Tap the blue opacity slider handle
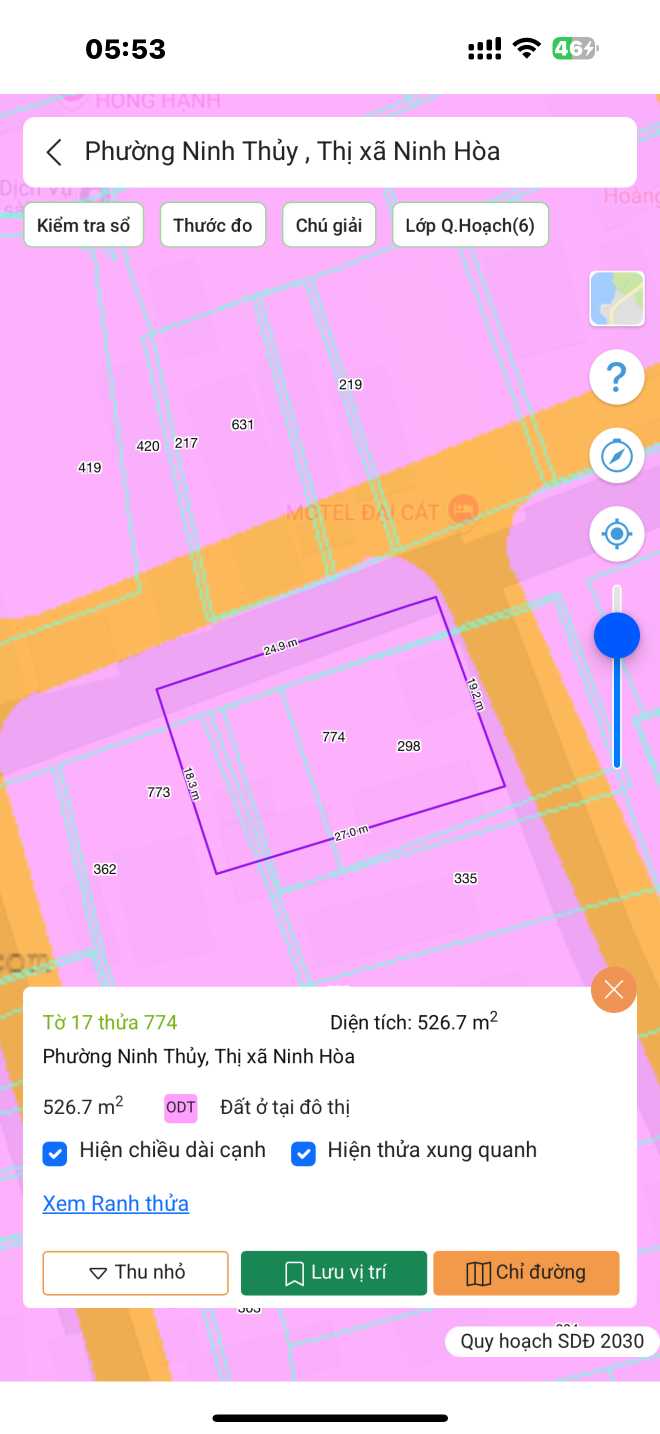Image resolution: width=660 pixels, height=1434 pixels. click(617, 635)
